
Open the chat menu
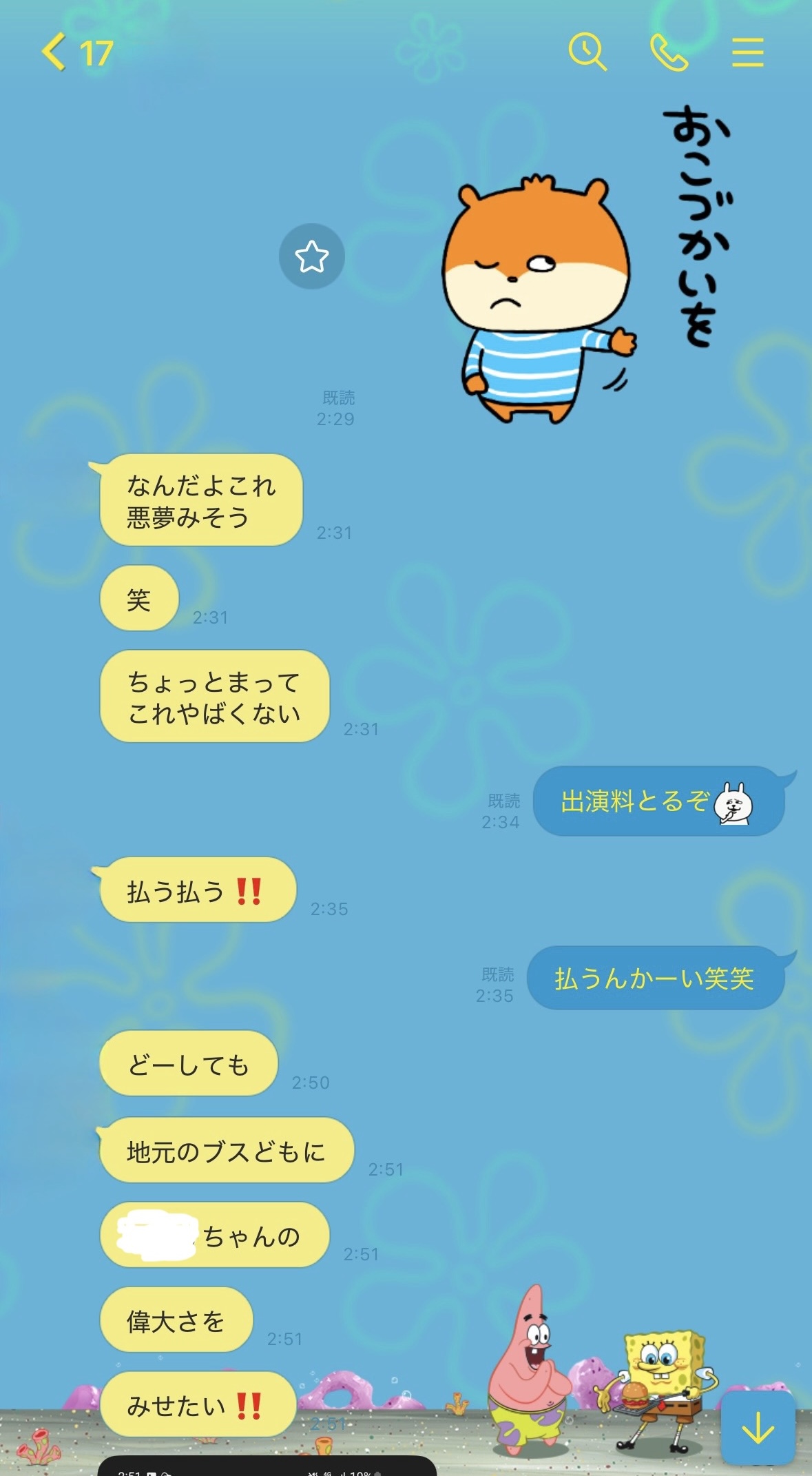(747, 52)
